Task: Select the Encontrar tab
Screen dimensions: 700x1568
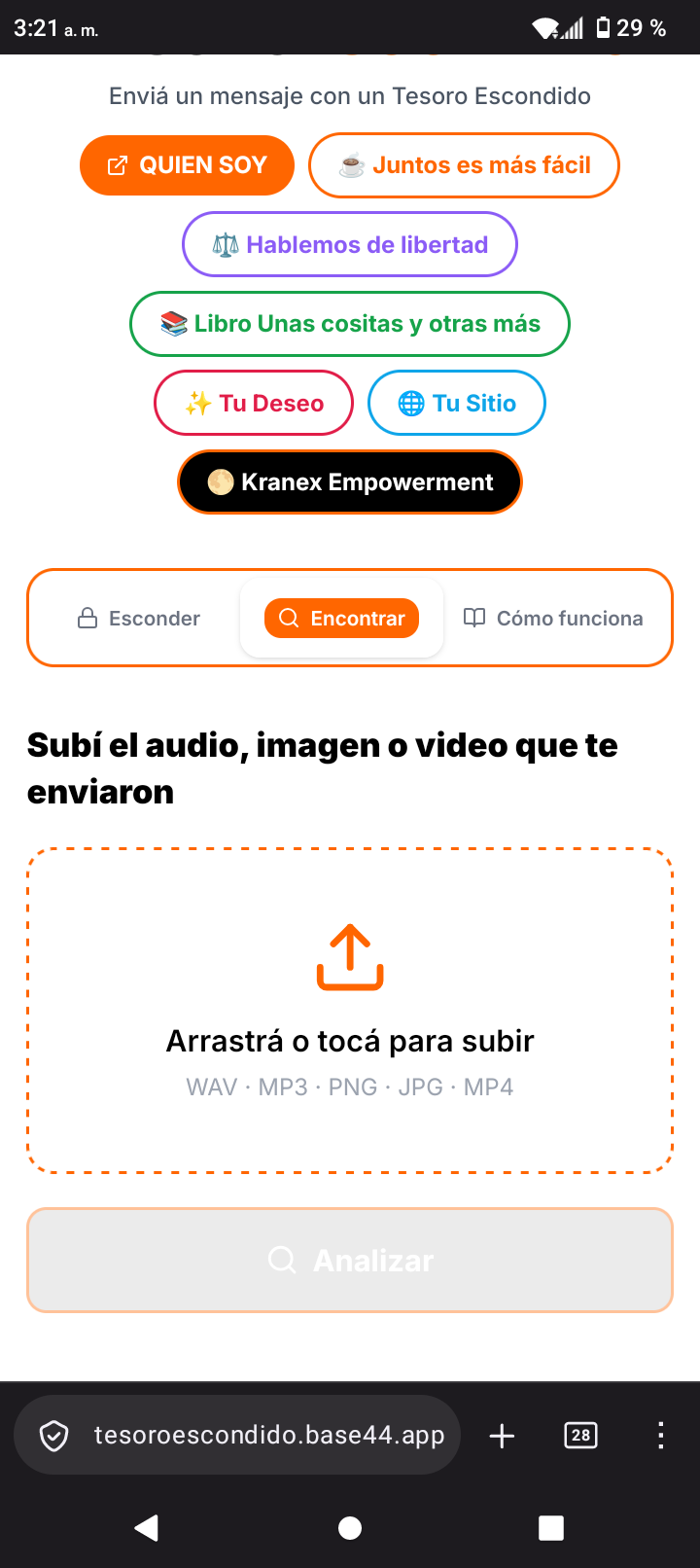Action: 341,619
